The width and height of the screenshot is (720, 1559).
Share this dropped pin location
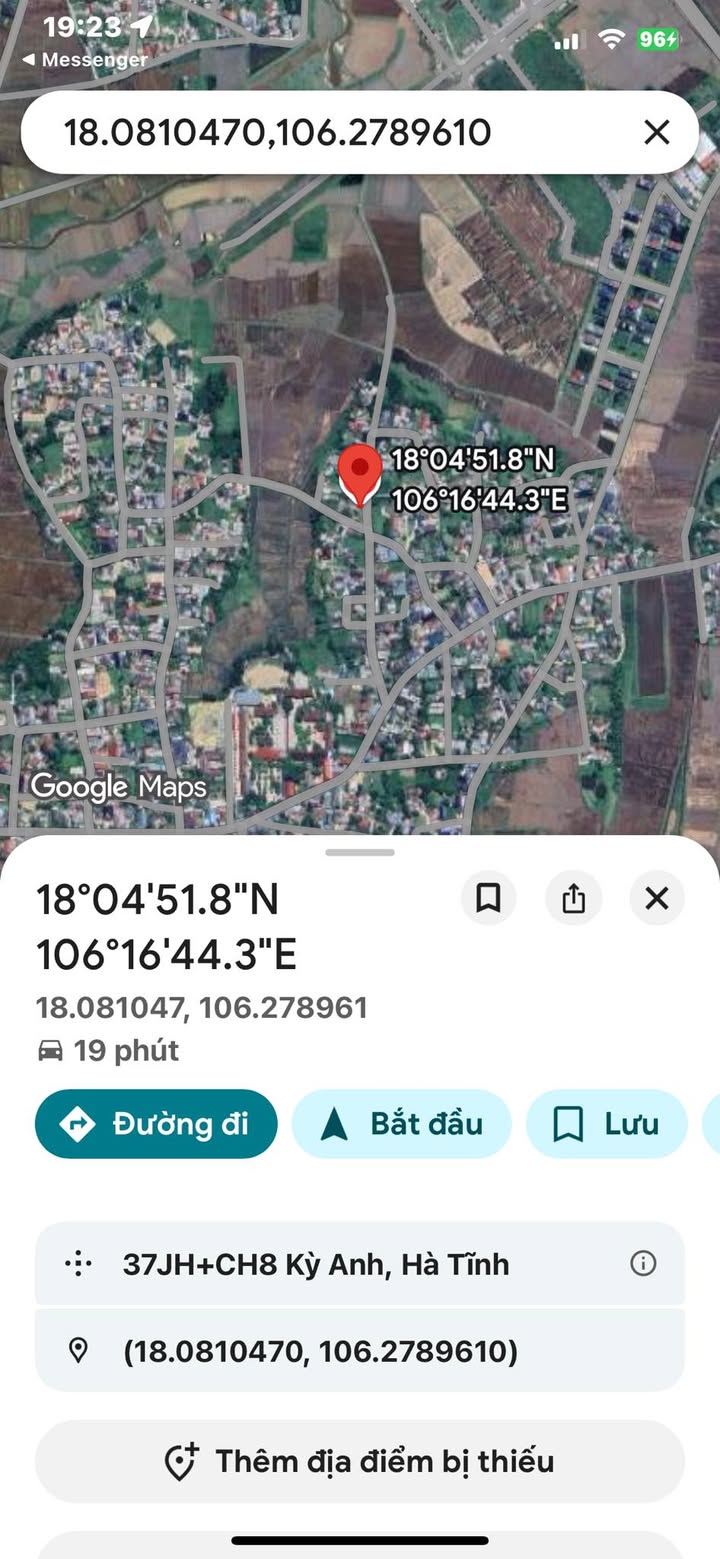[573, 898]
